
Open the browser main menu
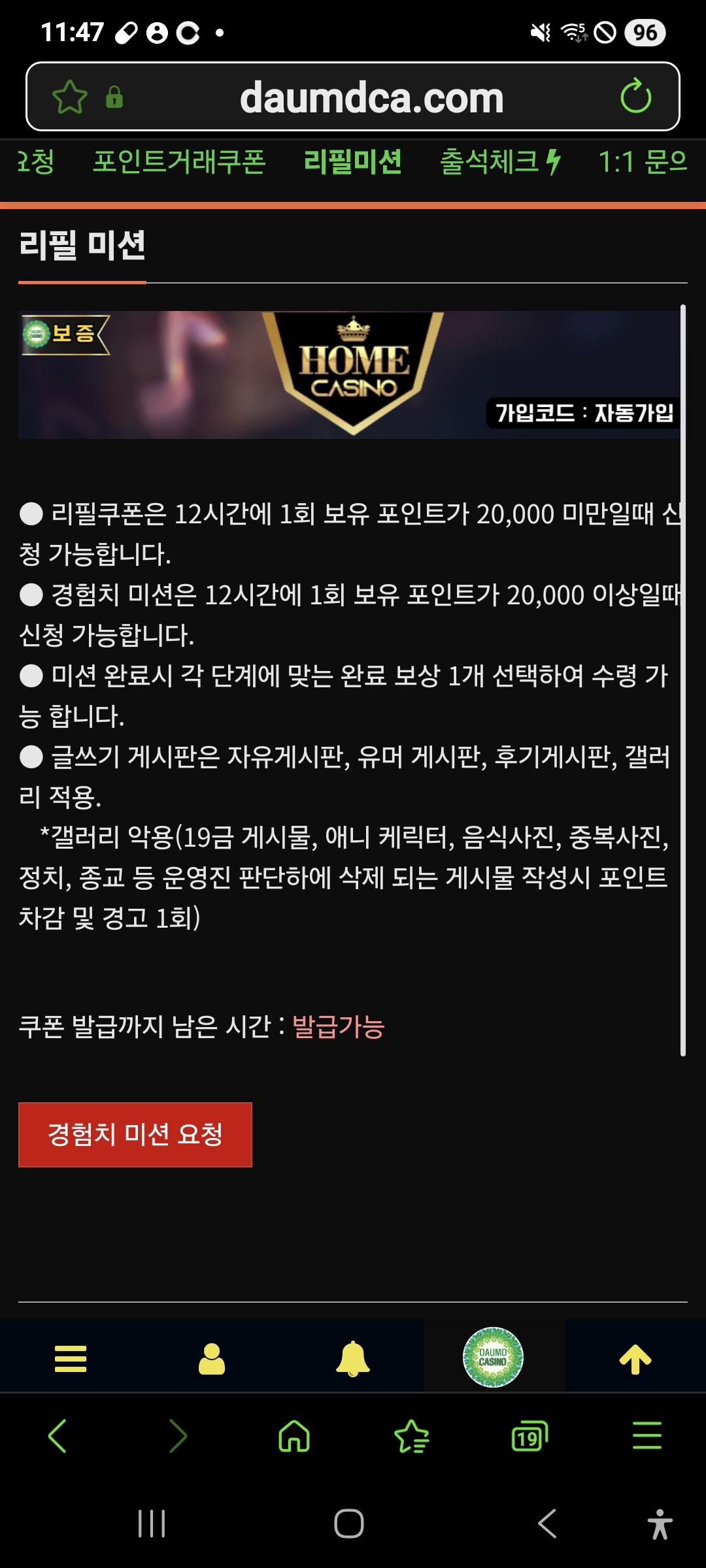click(647, 1436)
